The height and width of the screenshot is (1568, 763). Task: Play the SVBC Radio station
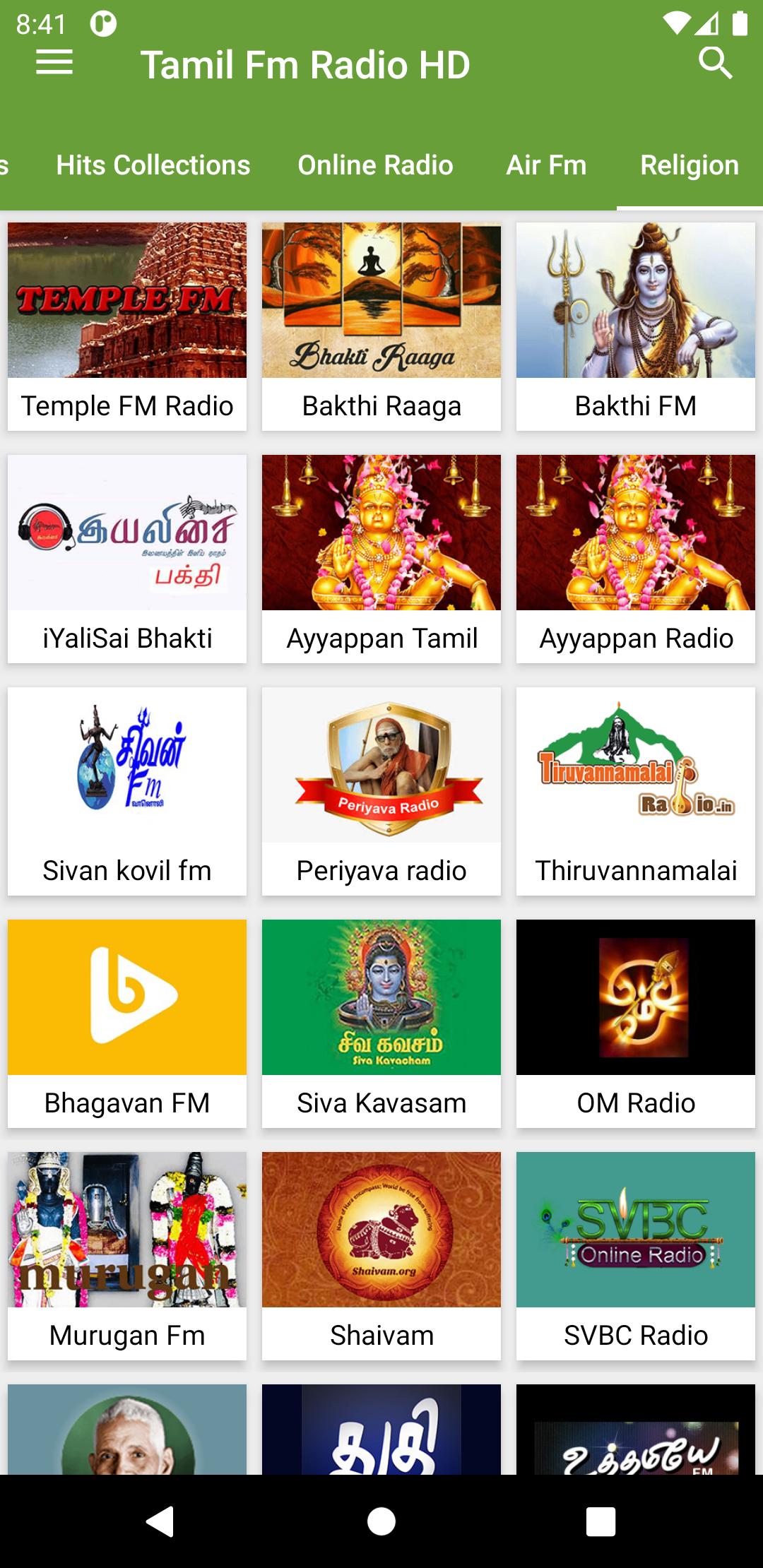tap(636, 1256)
